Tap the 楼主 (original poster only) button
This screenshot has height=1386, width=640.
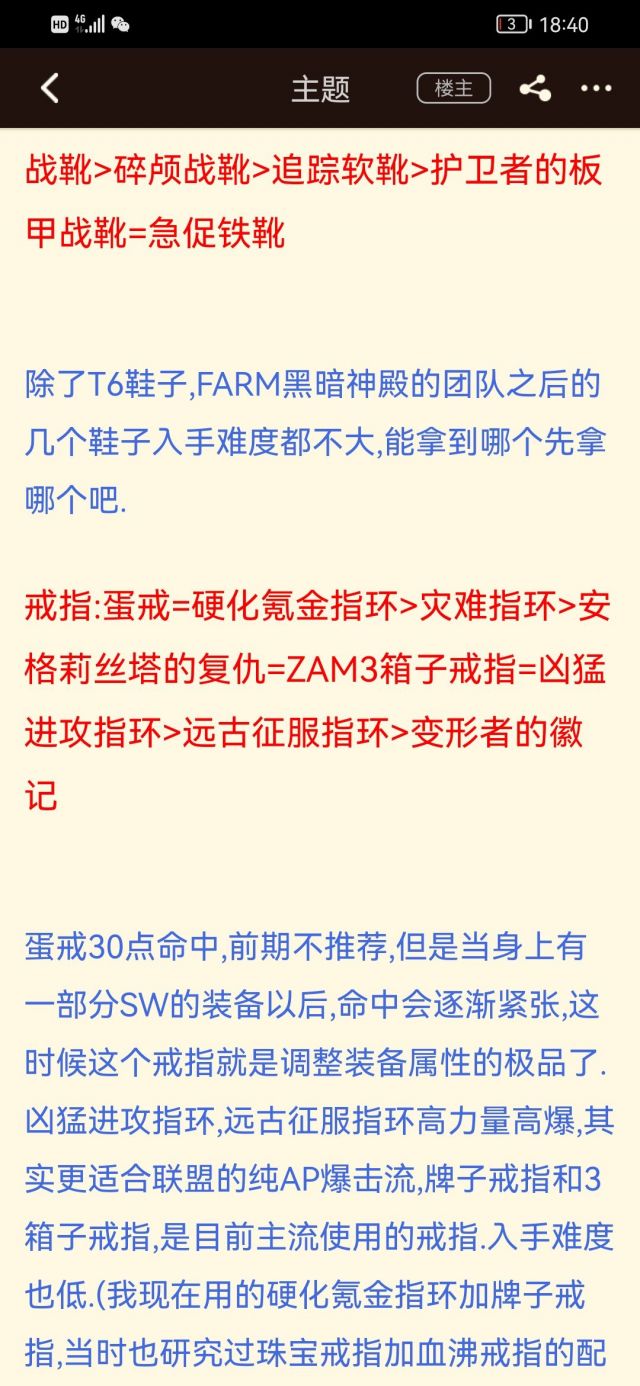[x=453, y=88]
